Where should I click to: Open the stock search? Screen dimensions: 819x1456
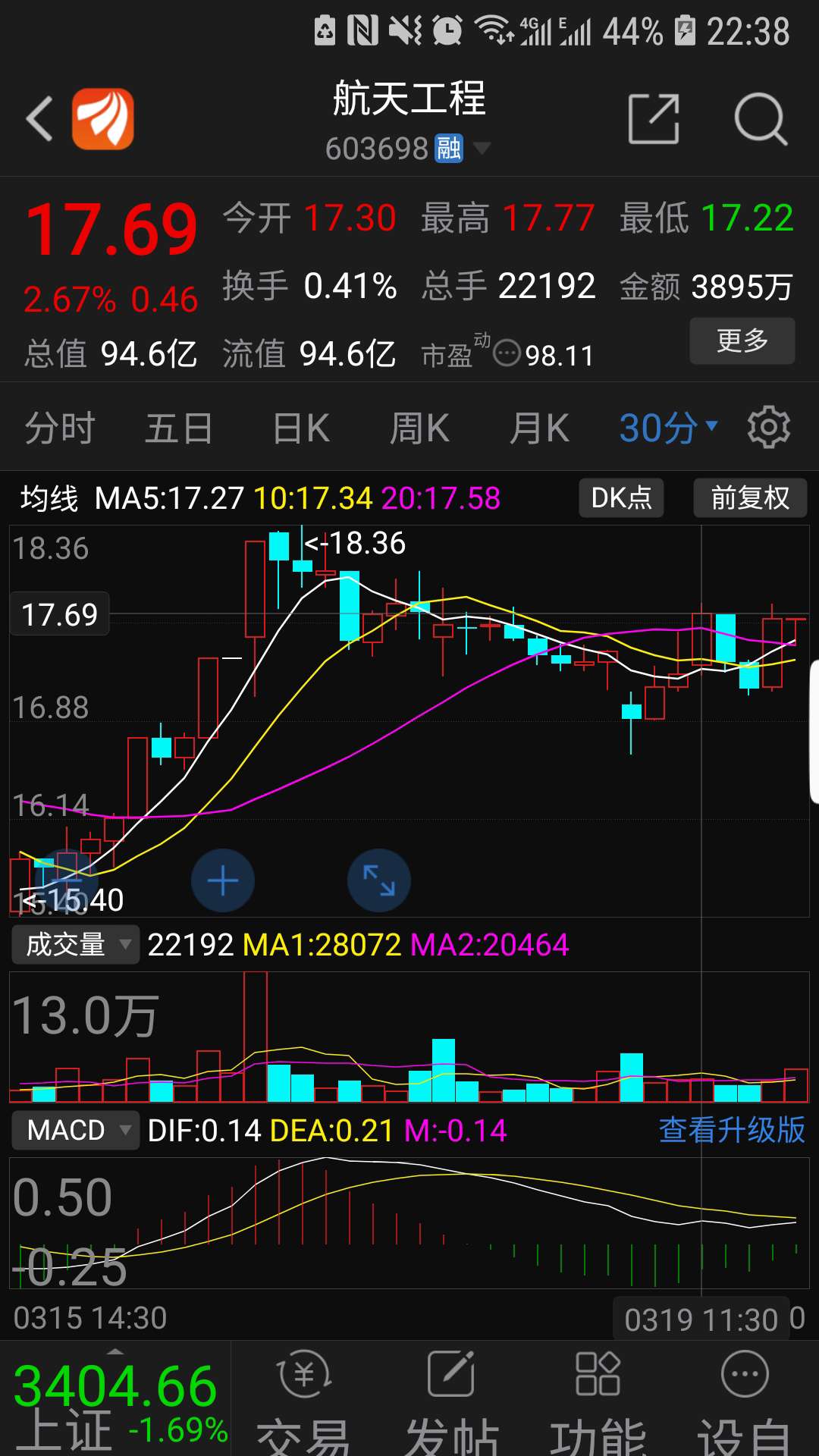click(x=761, y=119)
